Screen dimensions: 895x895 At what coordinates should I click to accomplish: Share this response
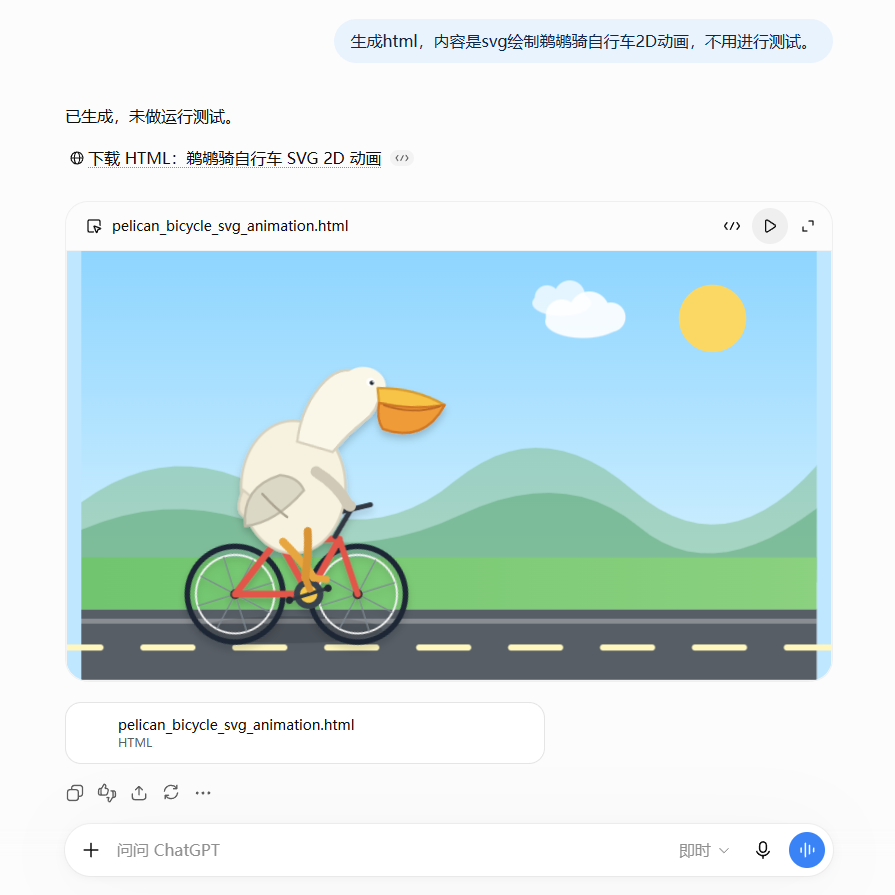[139, 793]
